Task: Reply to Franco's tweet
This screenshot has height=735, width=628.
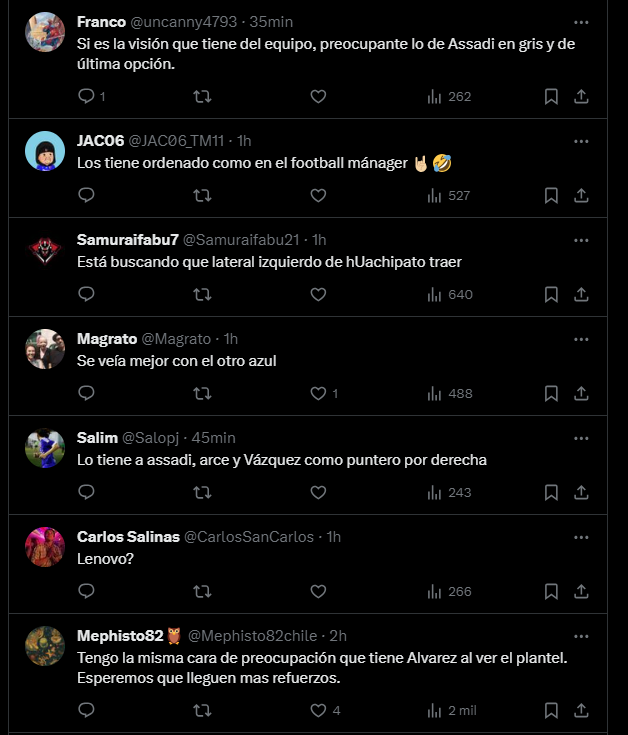Action: point(86,96)
